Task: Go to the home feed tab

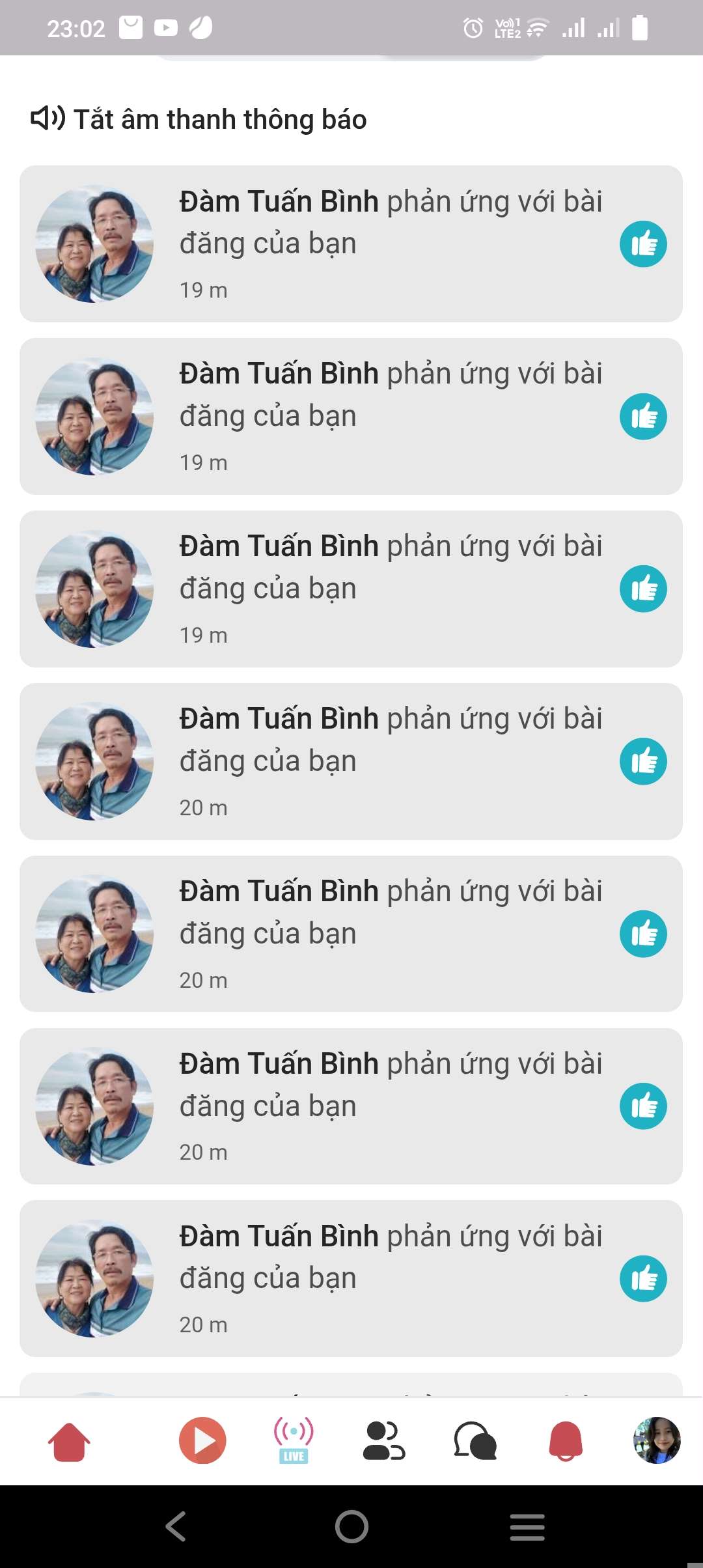Action: pos(69,1441)
